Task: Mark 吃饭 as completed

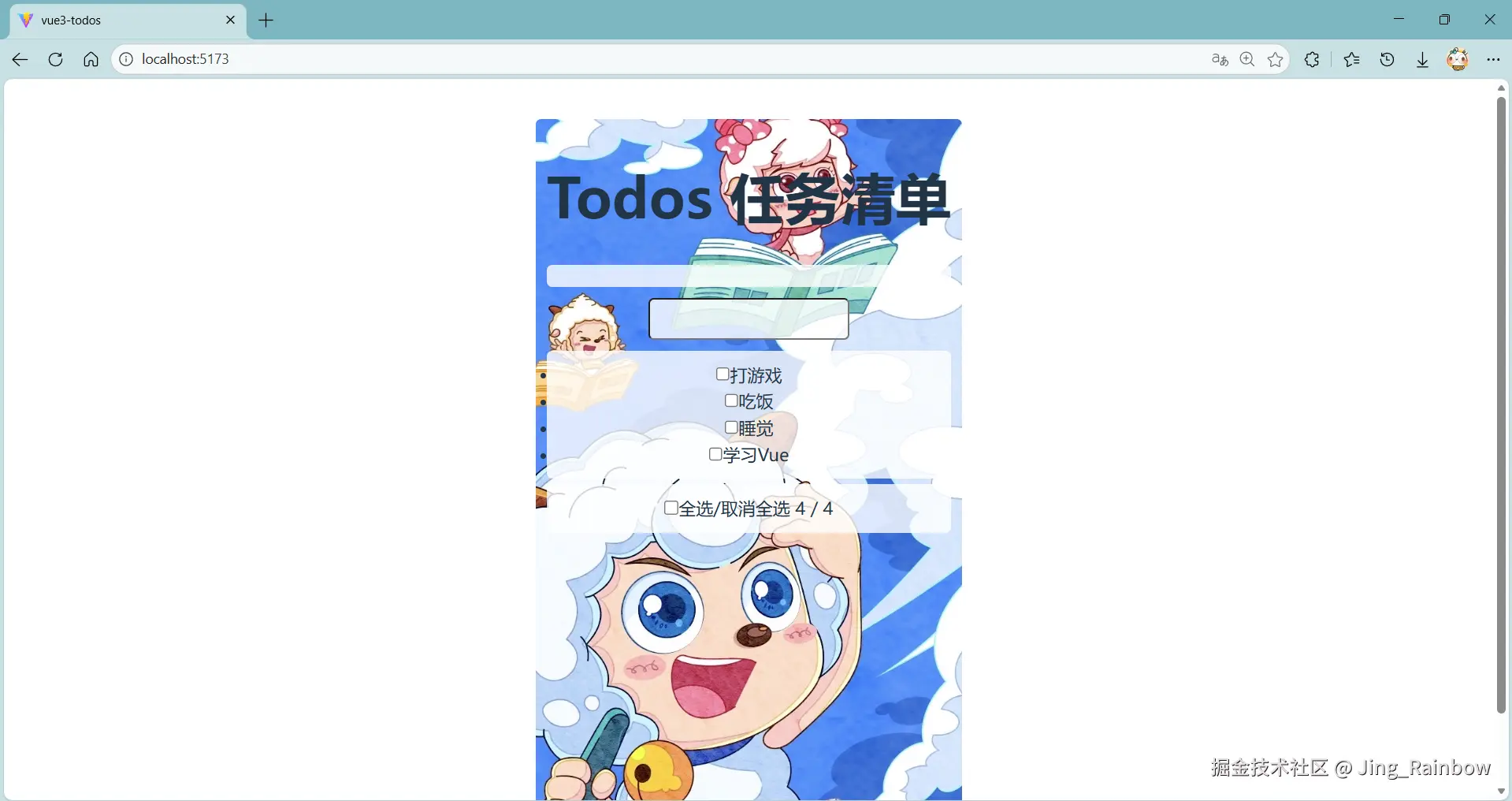Action: pos(731,400)
